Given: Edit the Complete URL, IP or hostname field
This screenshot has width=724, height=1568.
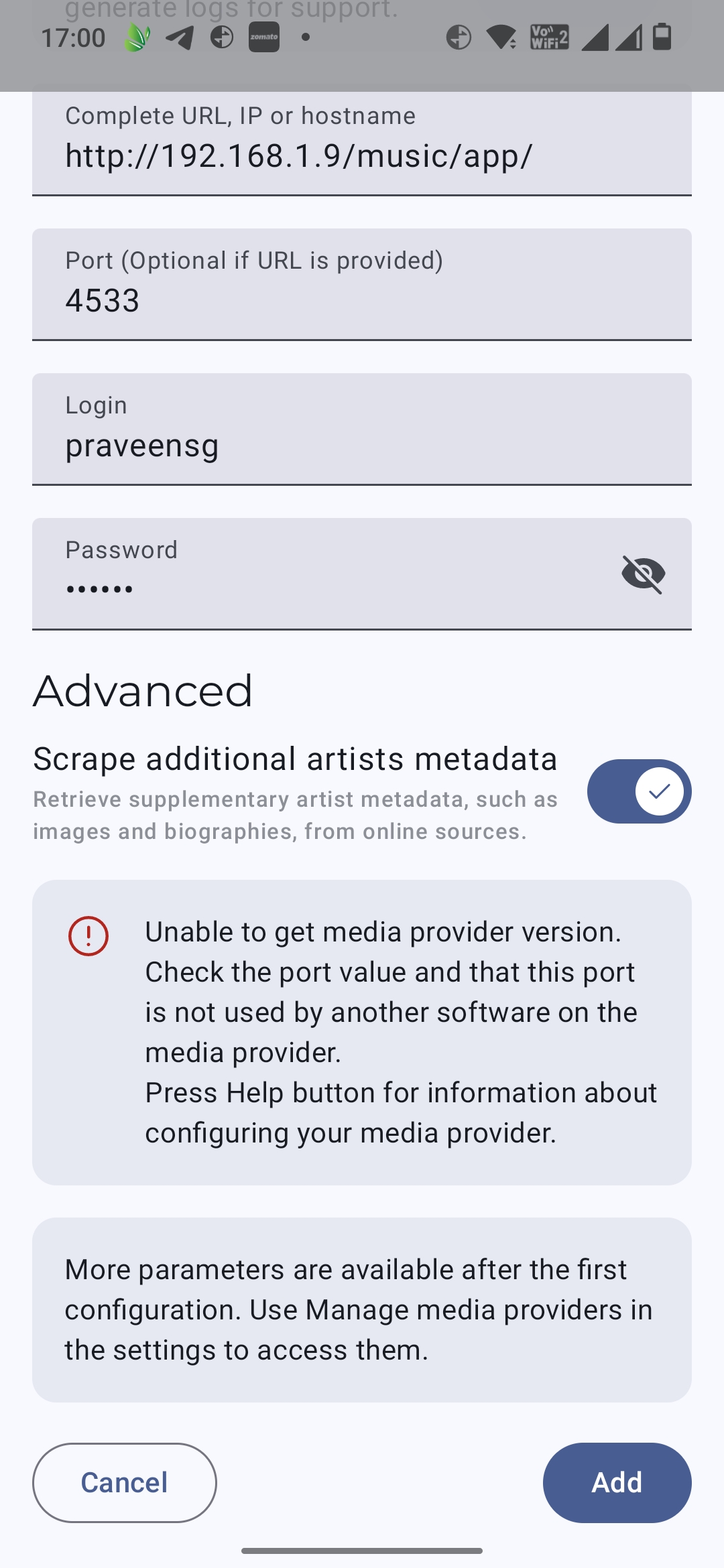Looking at the screenshot, I should (x=362, y=143).
